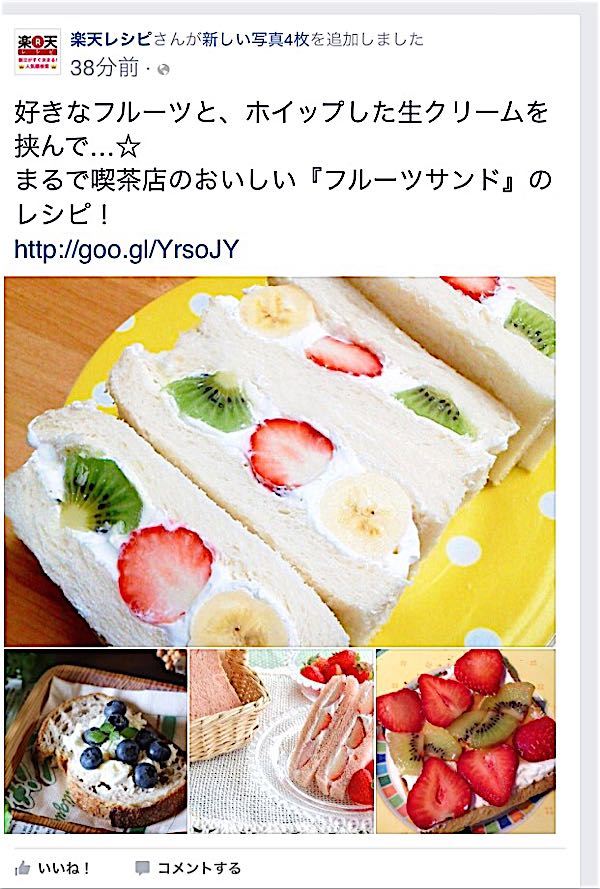The width and height of the screenshot is (600, 889).
Task: Open the 楽天レシピ profile picture
Action: point(37,52)
